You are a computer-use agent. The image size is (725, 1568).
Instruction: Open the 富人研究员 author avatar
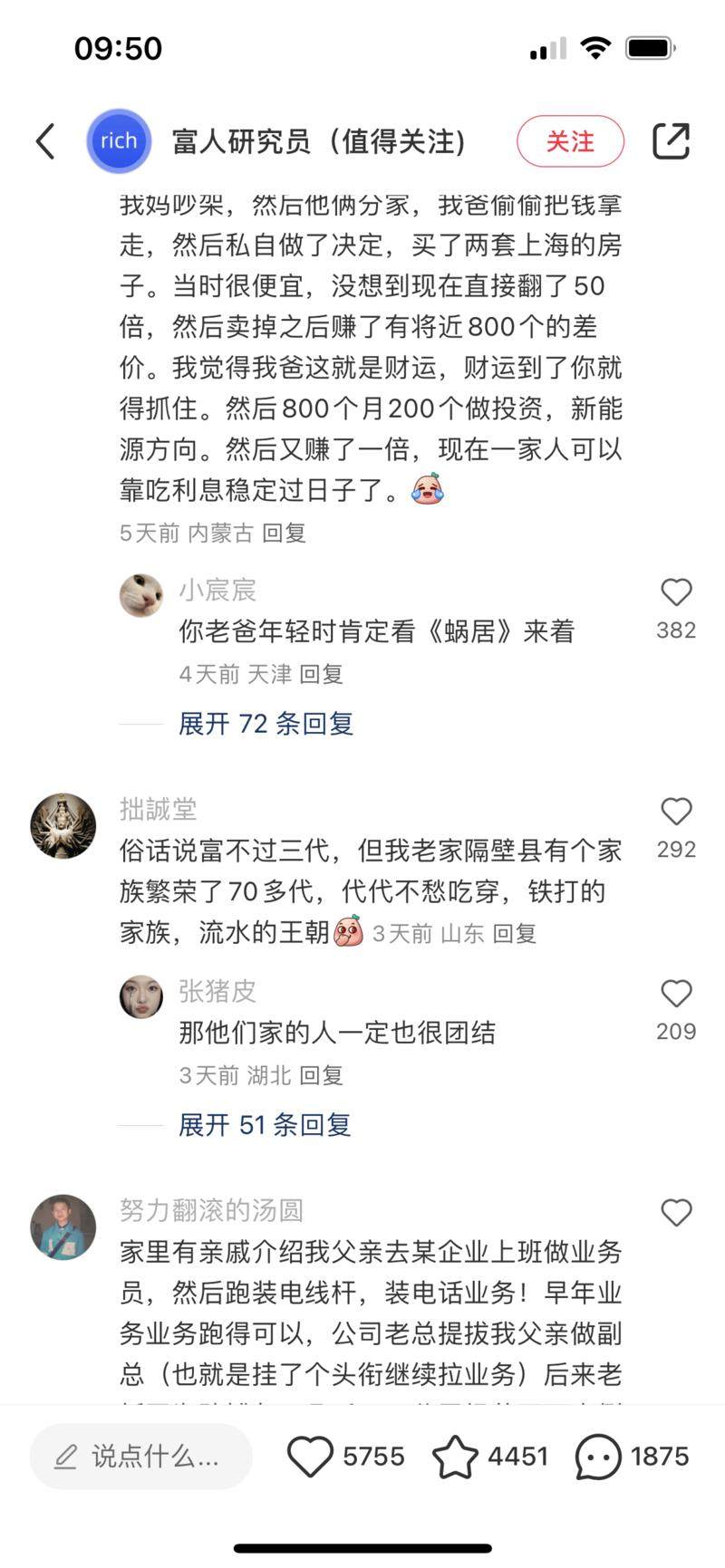tap(119, 141)
